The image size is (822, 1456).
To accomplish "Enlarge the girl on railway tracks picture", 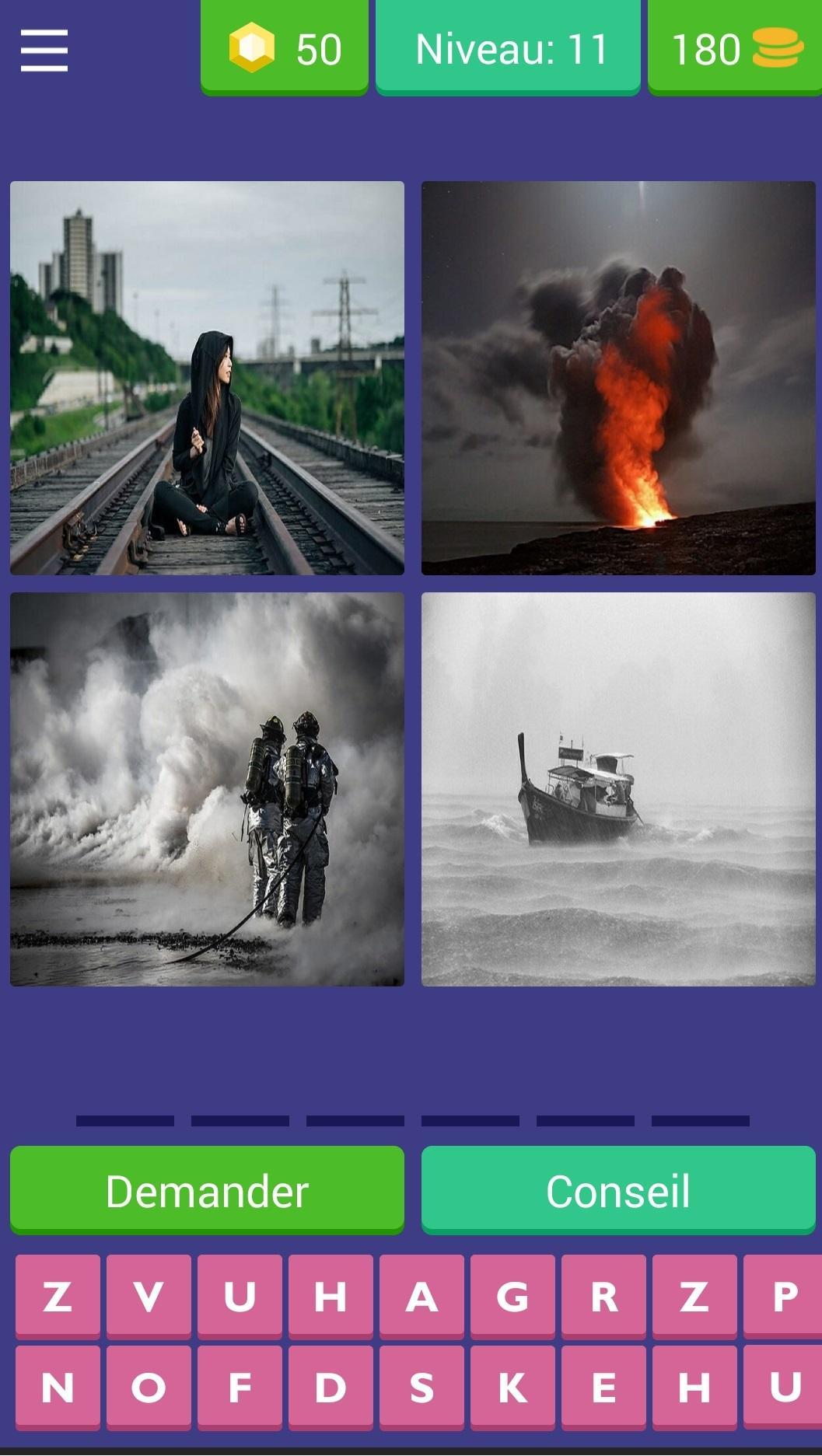I will tap(207, 378).
